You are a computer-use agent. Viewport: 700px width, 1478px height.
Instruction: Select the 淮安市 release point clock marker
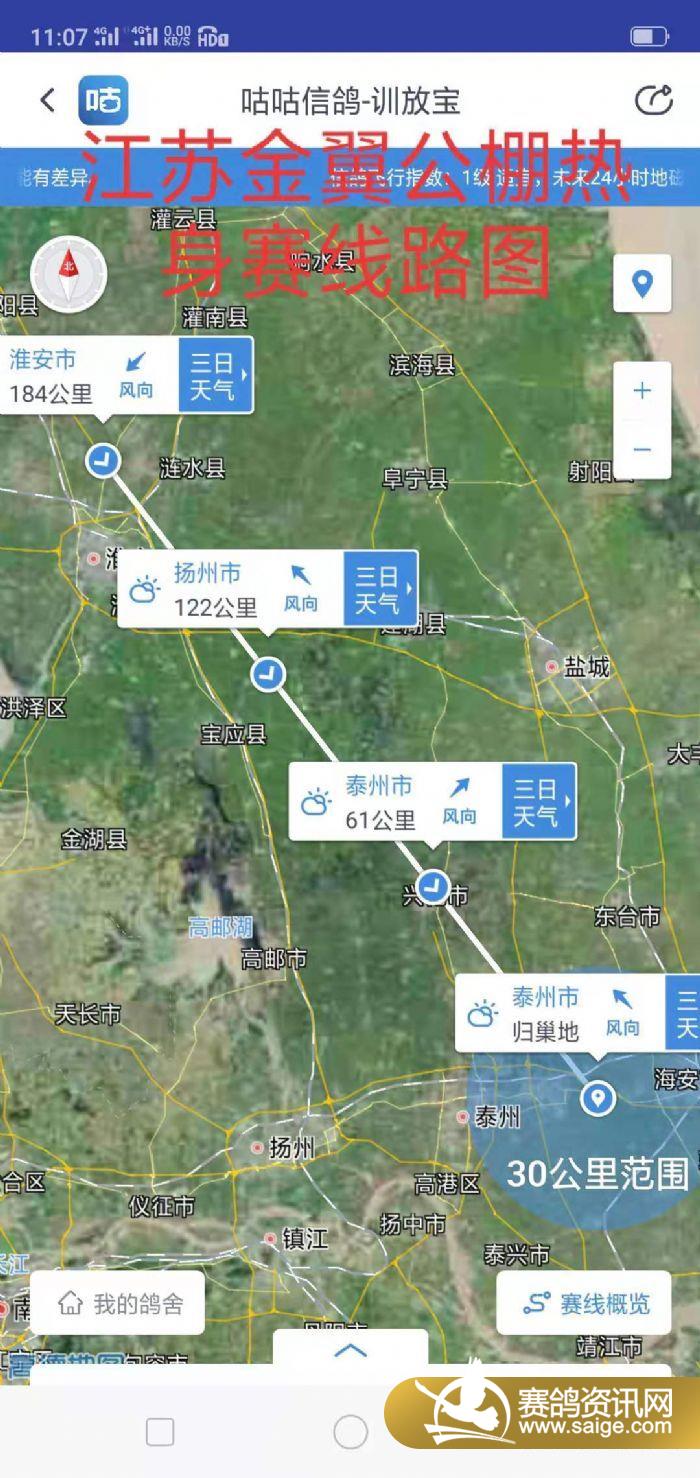tap(103, 461)
